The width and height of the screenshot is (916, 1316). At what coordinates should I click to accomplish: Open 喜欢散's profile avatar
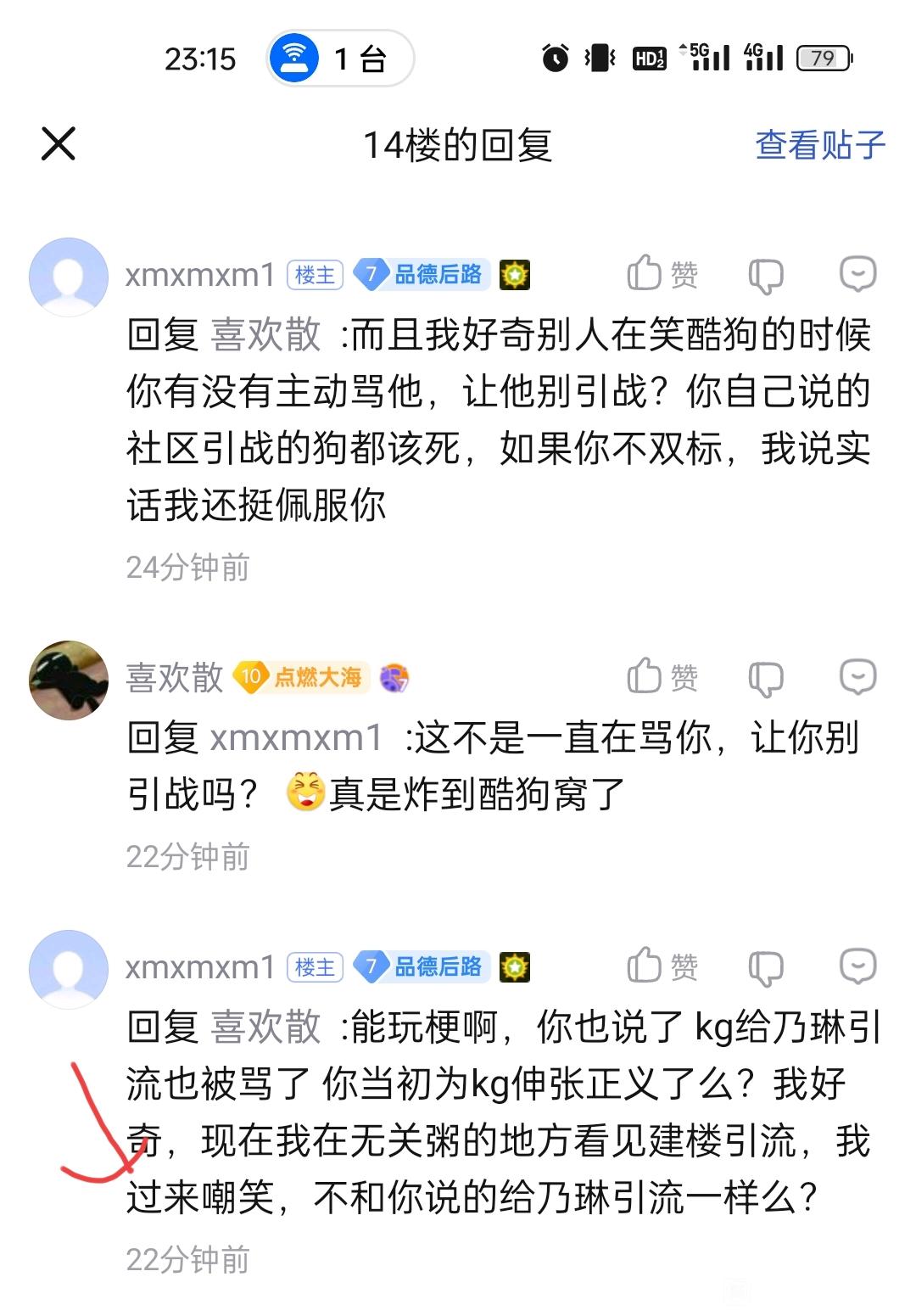(x=69, y=680)
